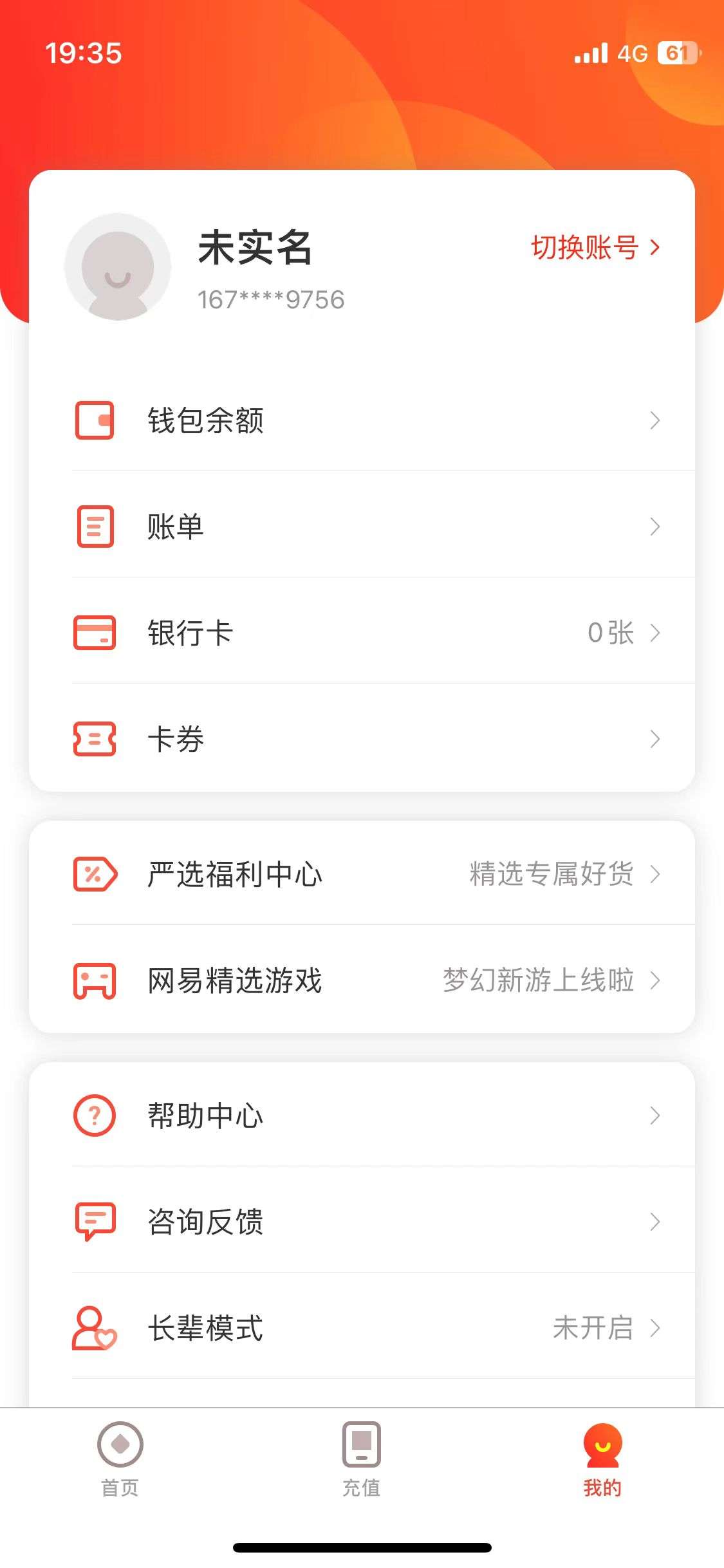Expand the 钱包余额 row chevron

click(655, 420)
